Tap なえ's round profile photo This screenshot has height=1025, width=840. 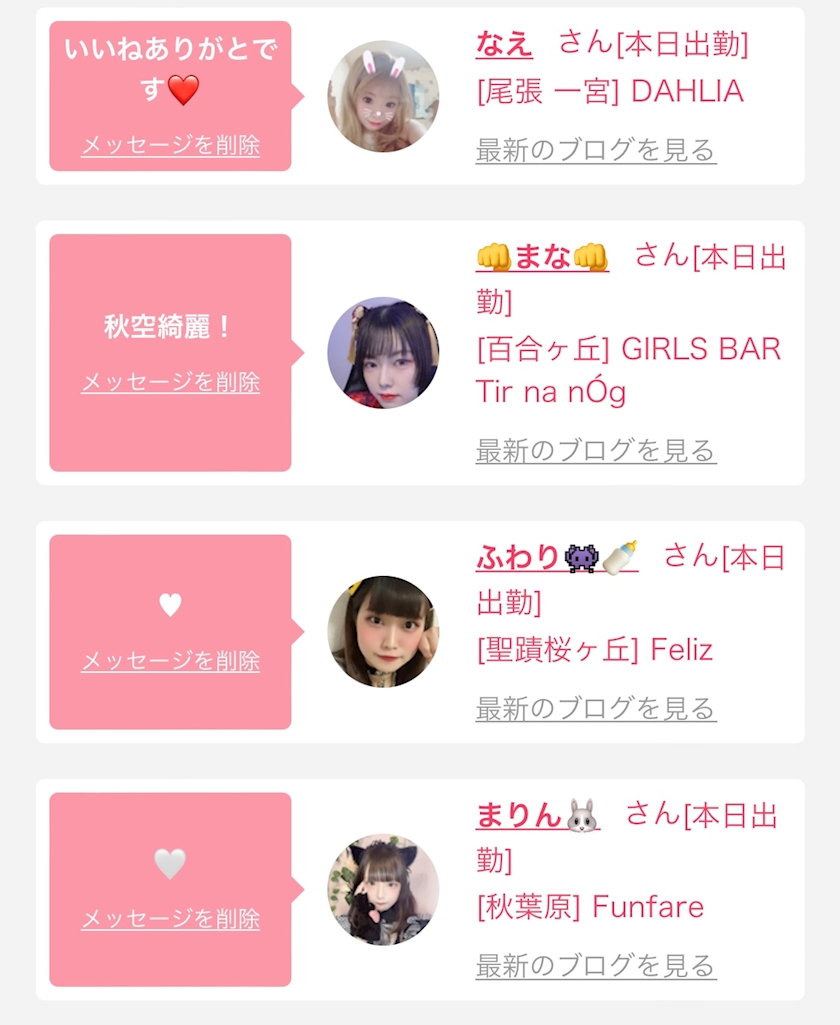pos(383,96)
